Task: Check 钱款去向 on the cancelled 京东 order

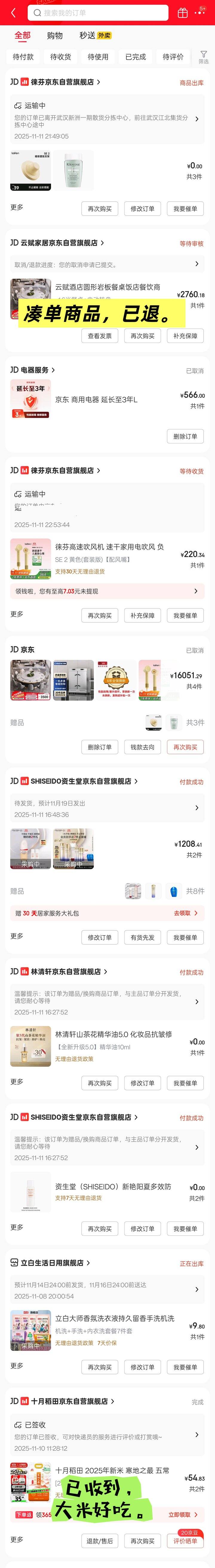Action: pyautogui.click(x=142, y=747)
